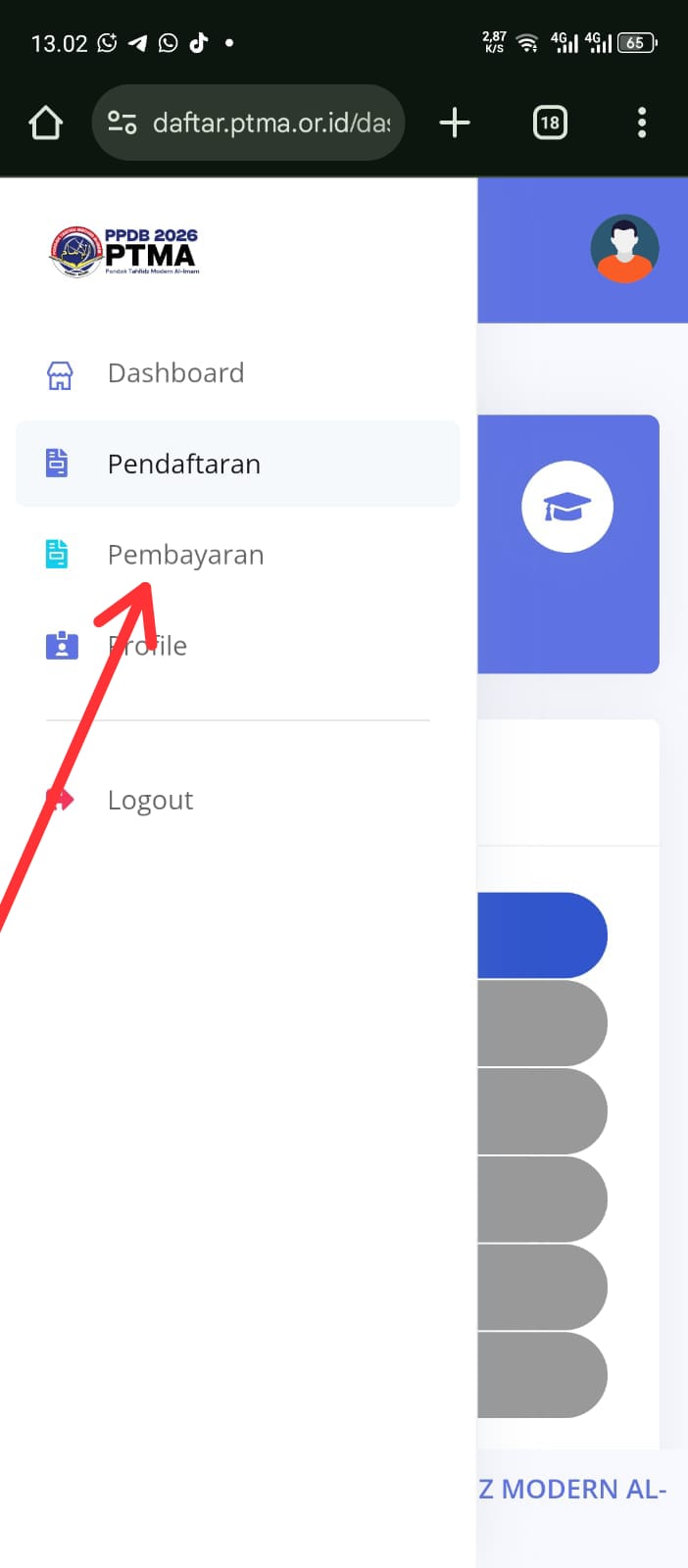Image resolution: width=688 pixels, height=1568 pixels.
Task: Log out via the Logout item
Action: pyautogui.click(x=150, y=800)
